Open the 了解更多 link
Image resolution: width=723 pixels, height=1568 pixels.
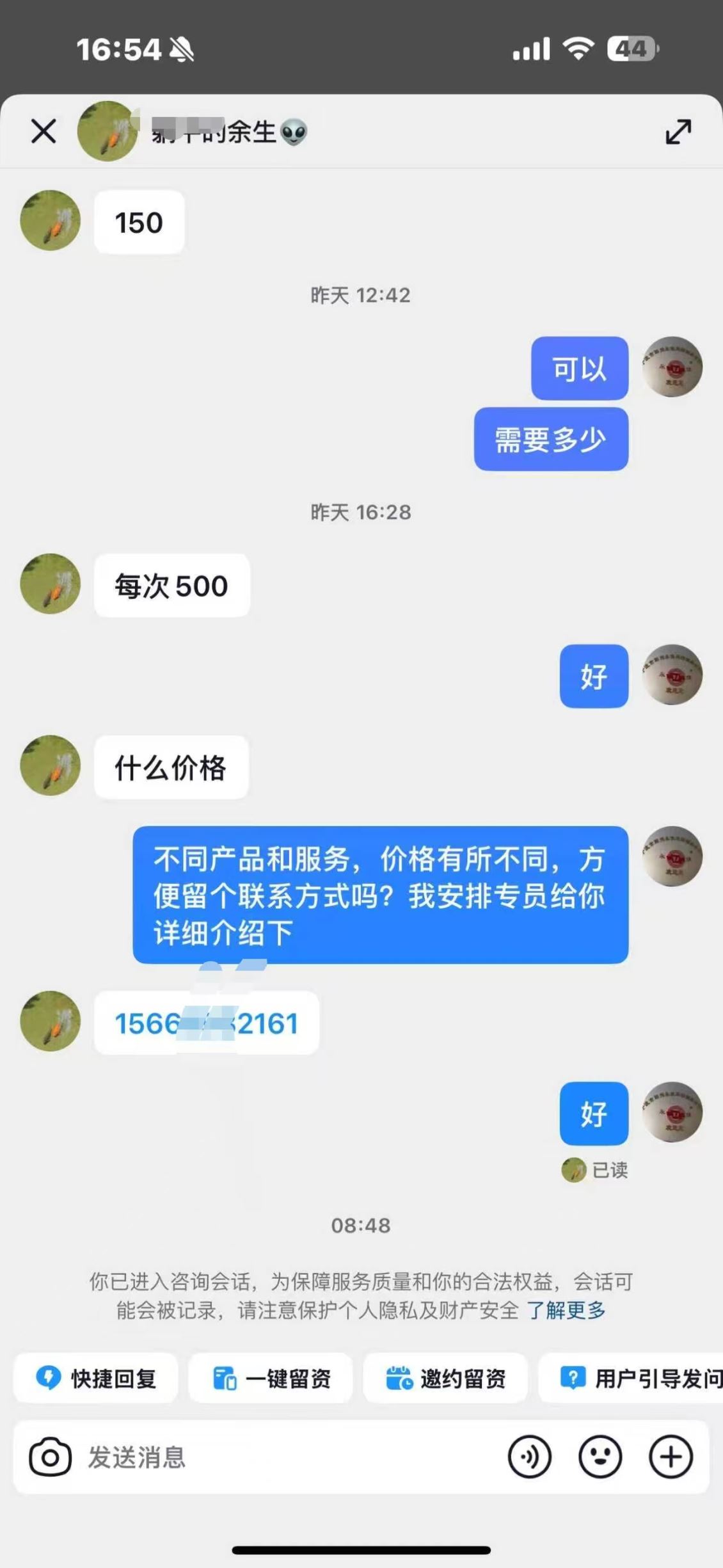pos(566,1310)
